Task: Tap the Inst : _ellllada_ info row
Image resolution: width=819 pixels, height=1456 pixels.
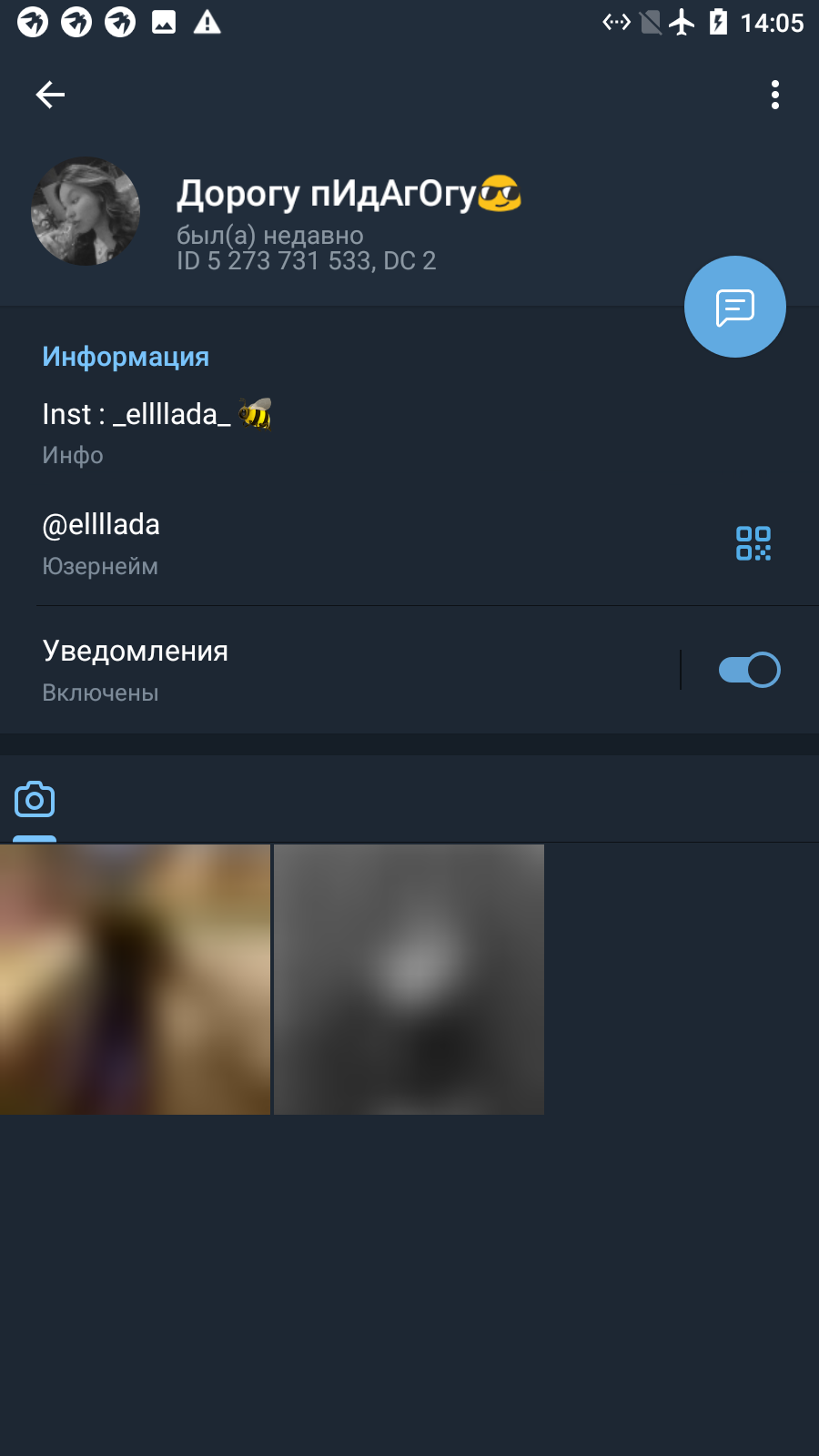Action: coord(409,433)
